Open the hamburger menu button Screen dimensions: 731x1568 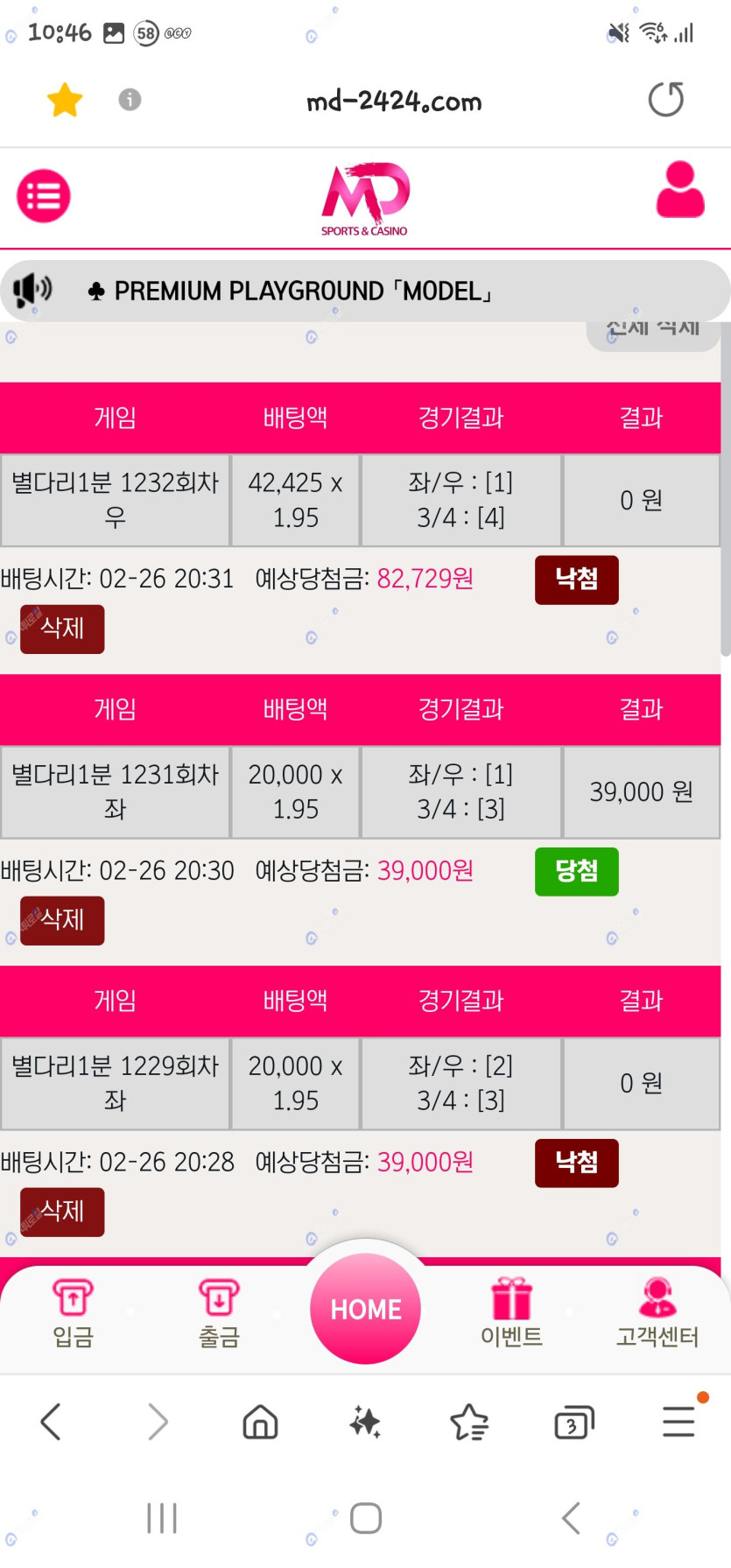click(x=44, y=196)
